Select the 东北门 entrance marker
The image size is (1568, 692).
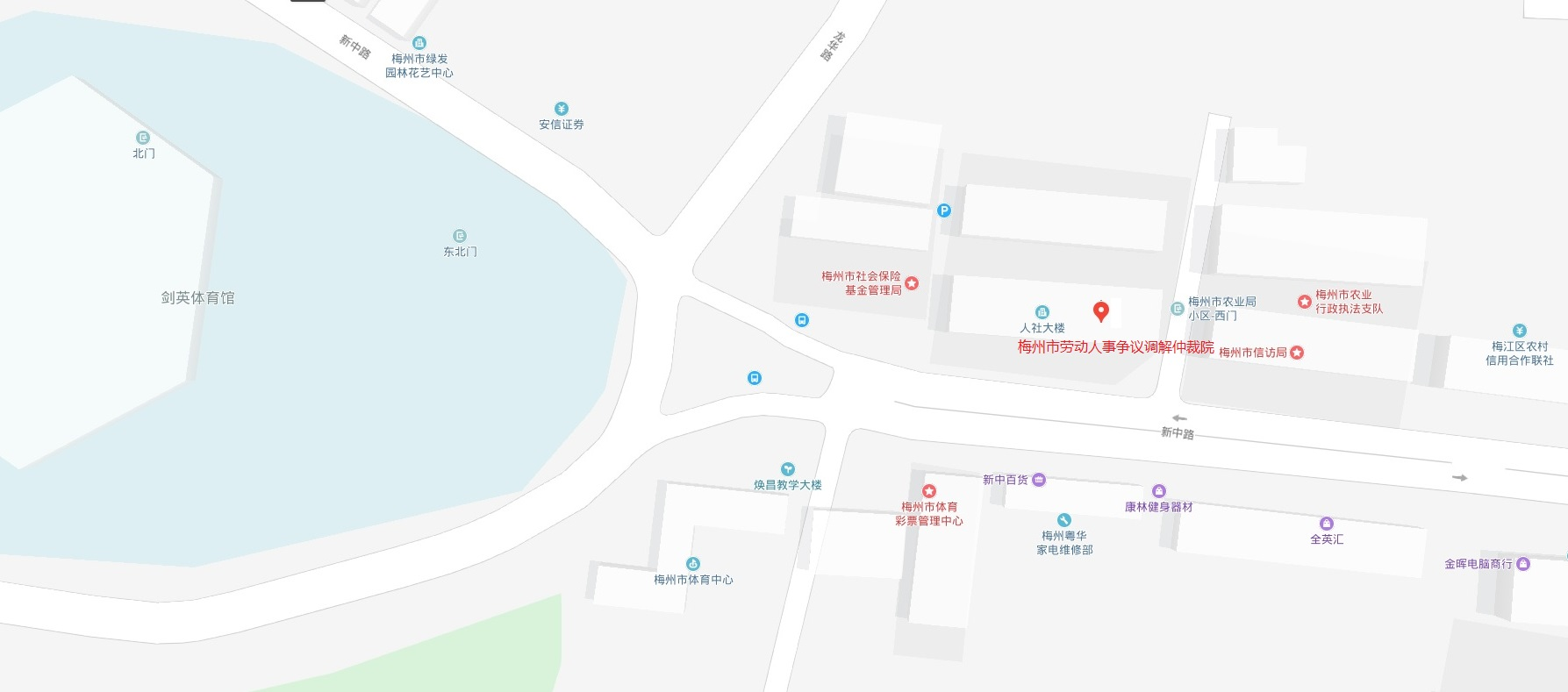pyautogui.click(x=460, y=236)
